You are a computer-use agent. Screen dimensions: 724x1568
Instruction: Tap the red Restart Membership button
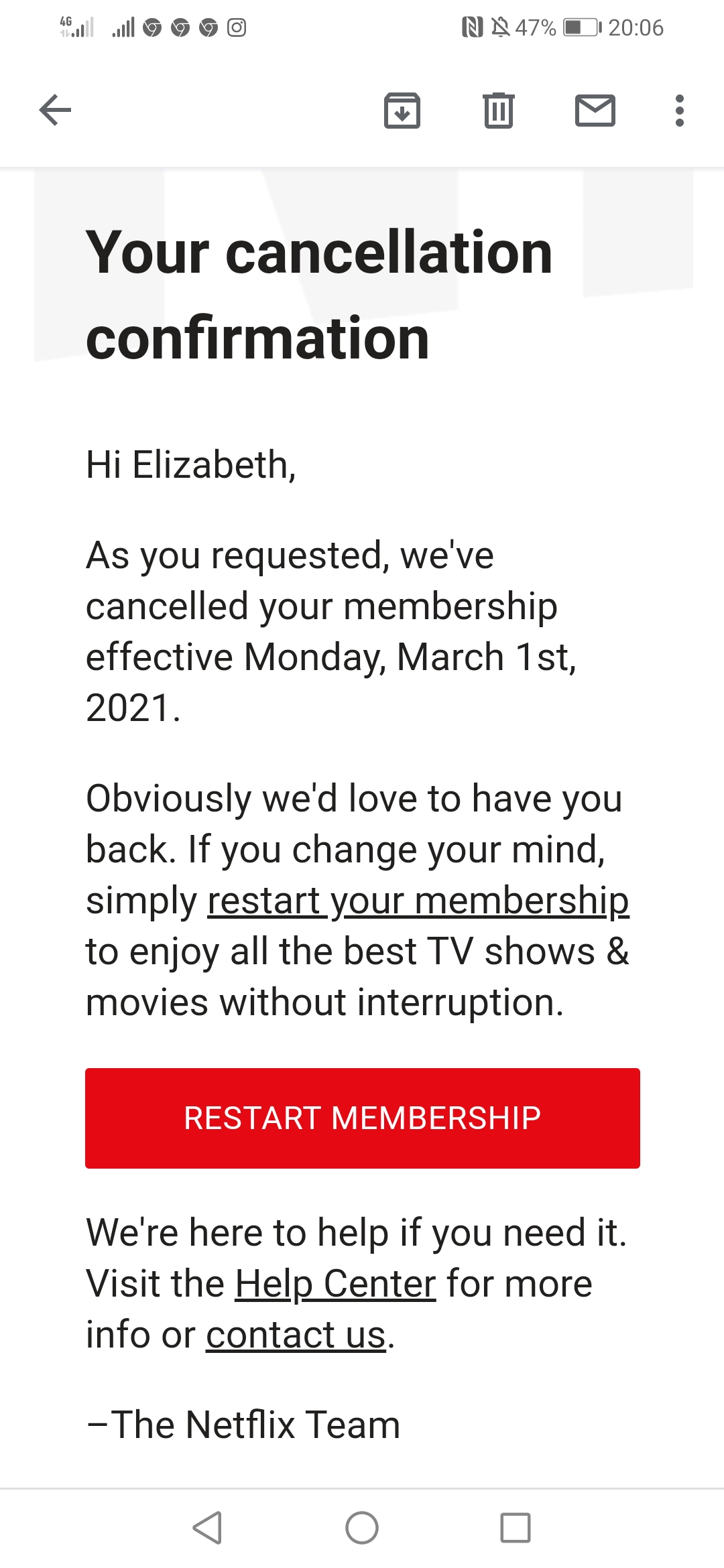[362, 1118]
